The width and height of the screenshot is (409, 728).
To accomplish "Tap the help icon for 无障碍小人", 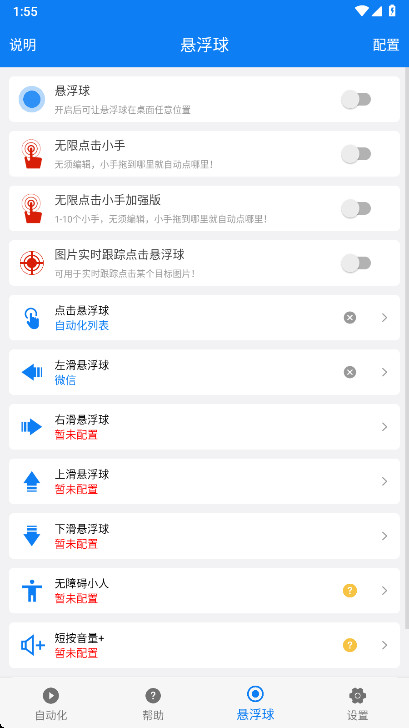I will (x=350, y=591).
